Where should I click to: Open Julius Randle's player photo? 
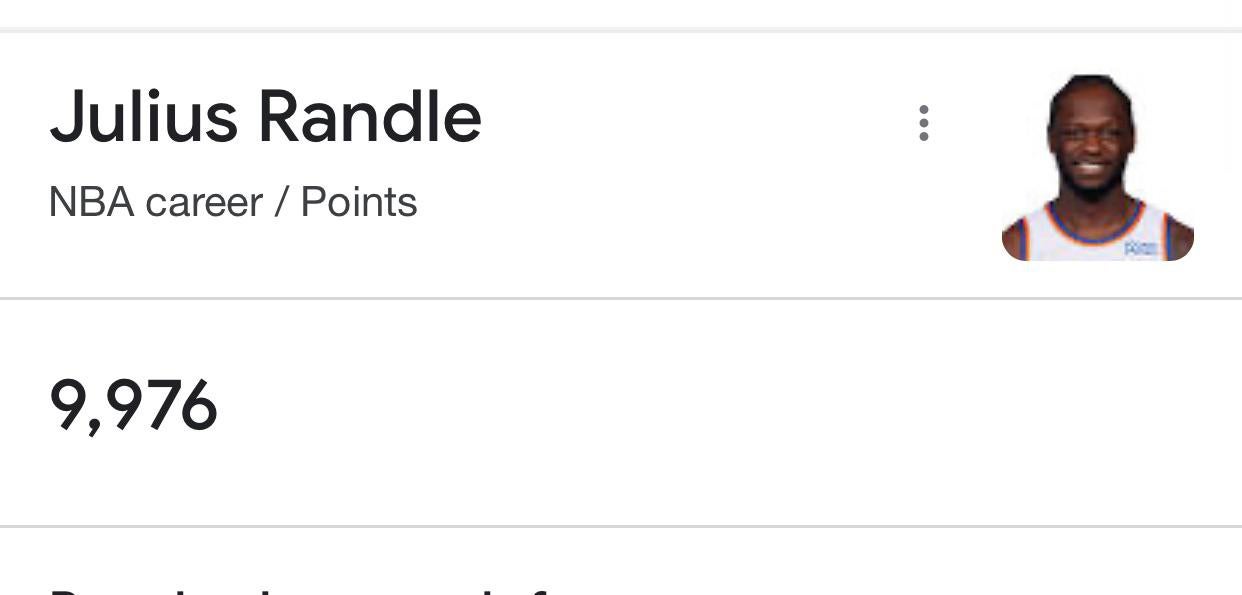1097,167
